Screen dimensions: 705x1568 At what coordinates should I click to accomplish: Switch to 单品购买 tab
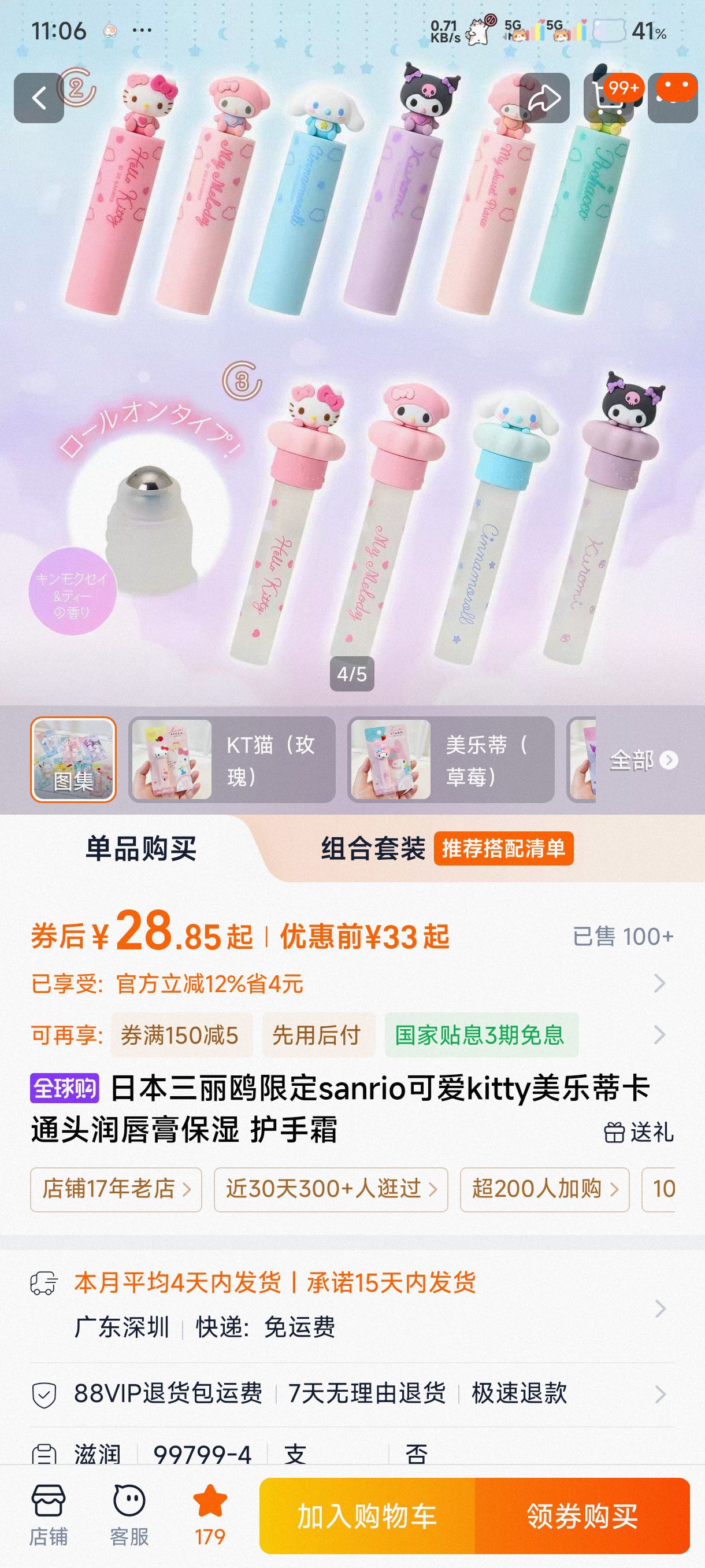tap(140, 849)
